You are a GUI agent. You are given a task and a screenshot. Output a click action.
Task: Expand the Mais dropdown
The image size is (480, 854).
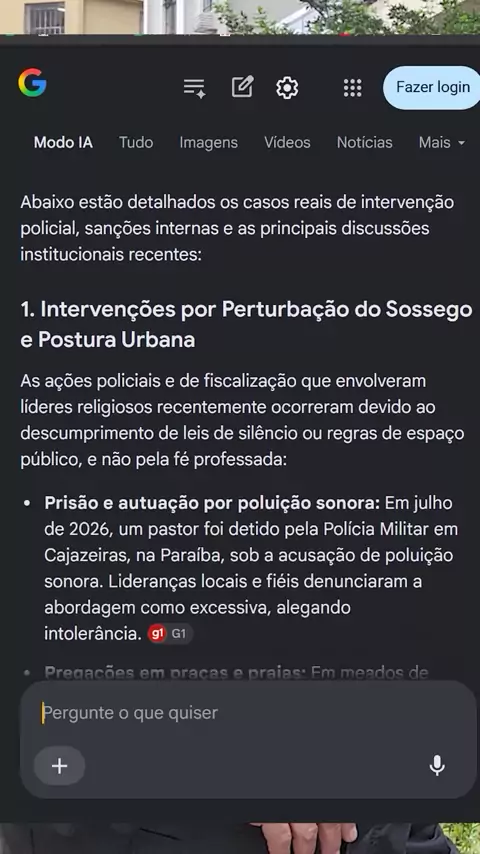(442, 143)
